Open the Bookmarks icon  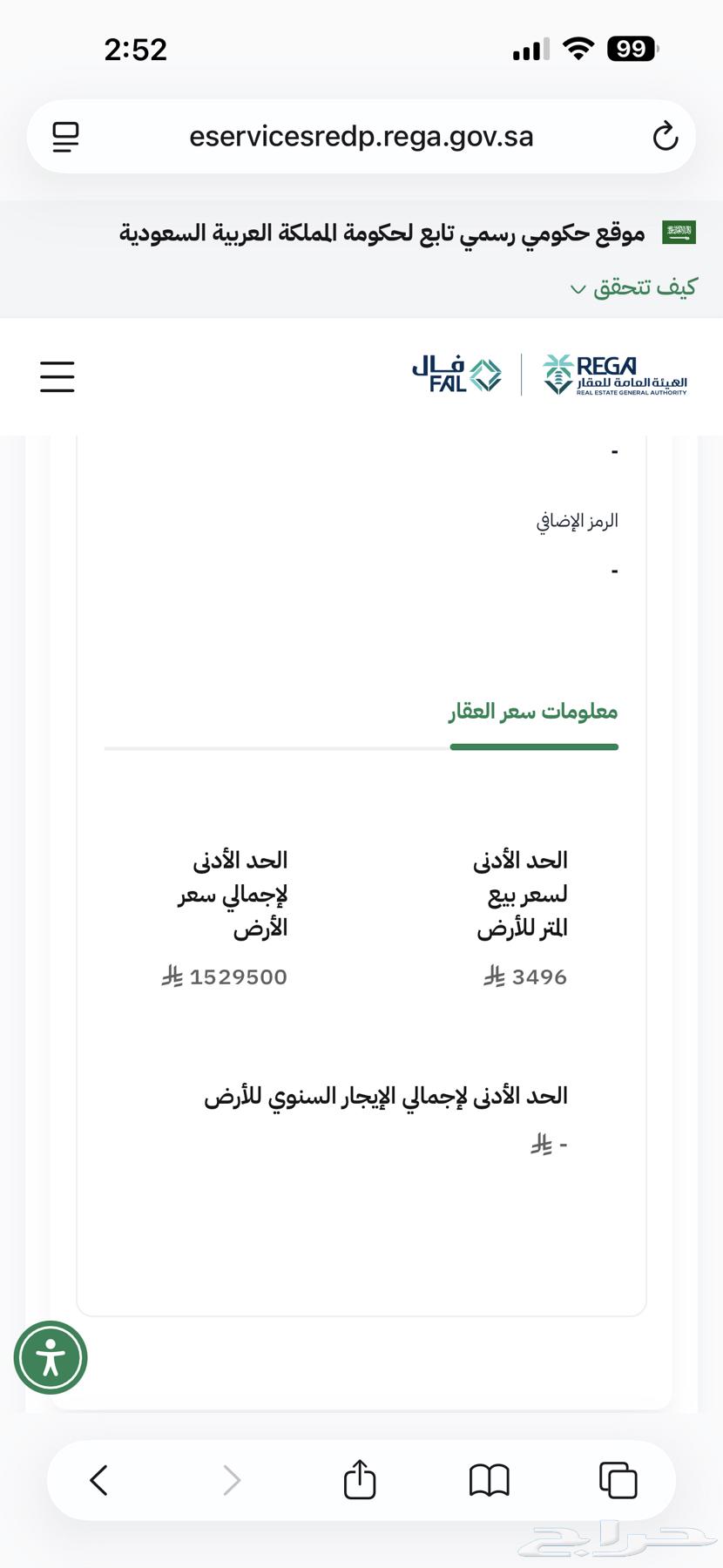[x=490, y=1478]
